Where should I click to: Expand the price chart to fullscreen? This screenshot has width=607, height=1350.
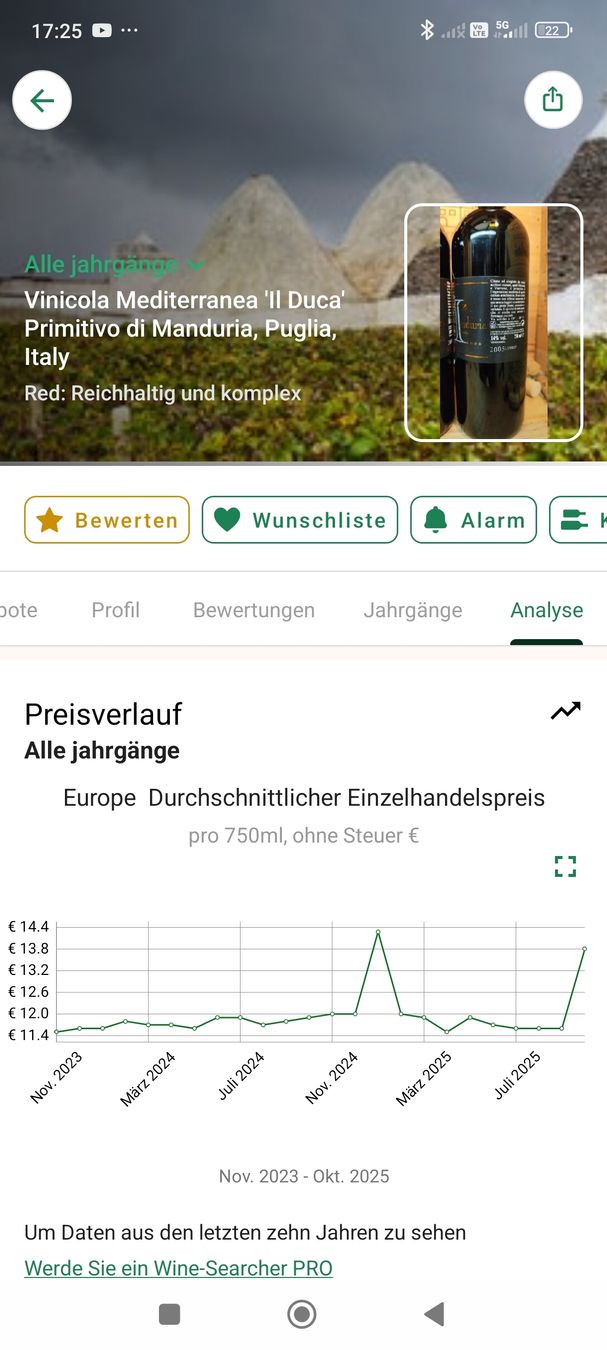566,866
